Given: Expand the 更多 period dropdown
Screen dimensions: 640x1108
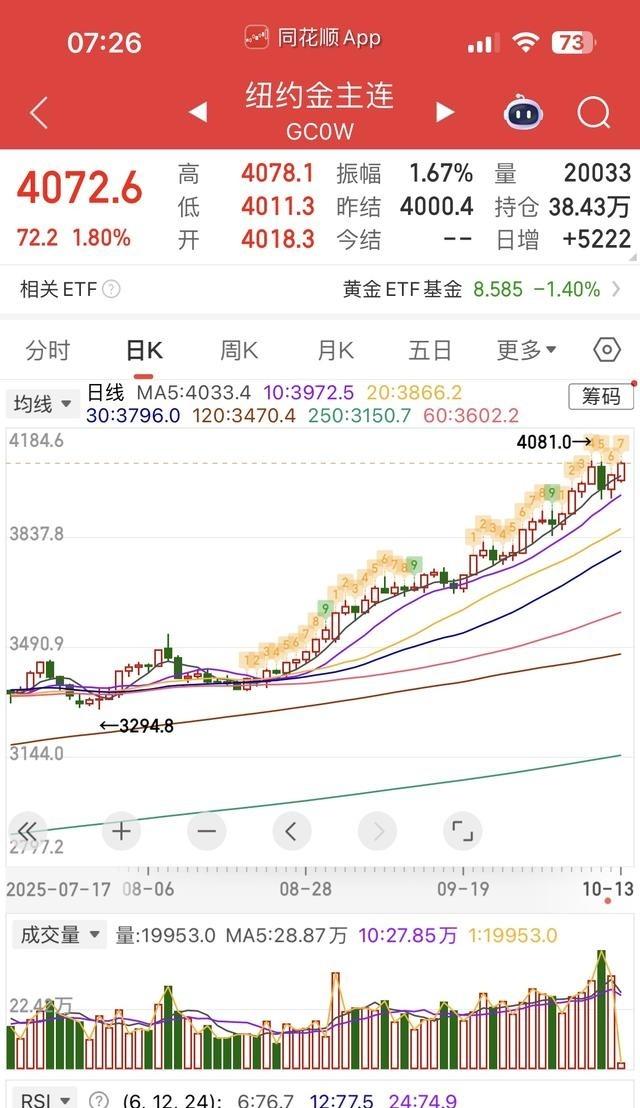Looking at the screenshot, I should point(527,350).
